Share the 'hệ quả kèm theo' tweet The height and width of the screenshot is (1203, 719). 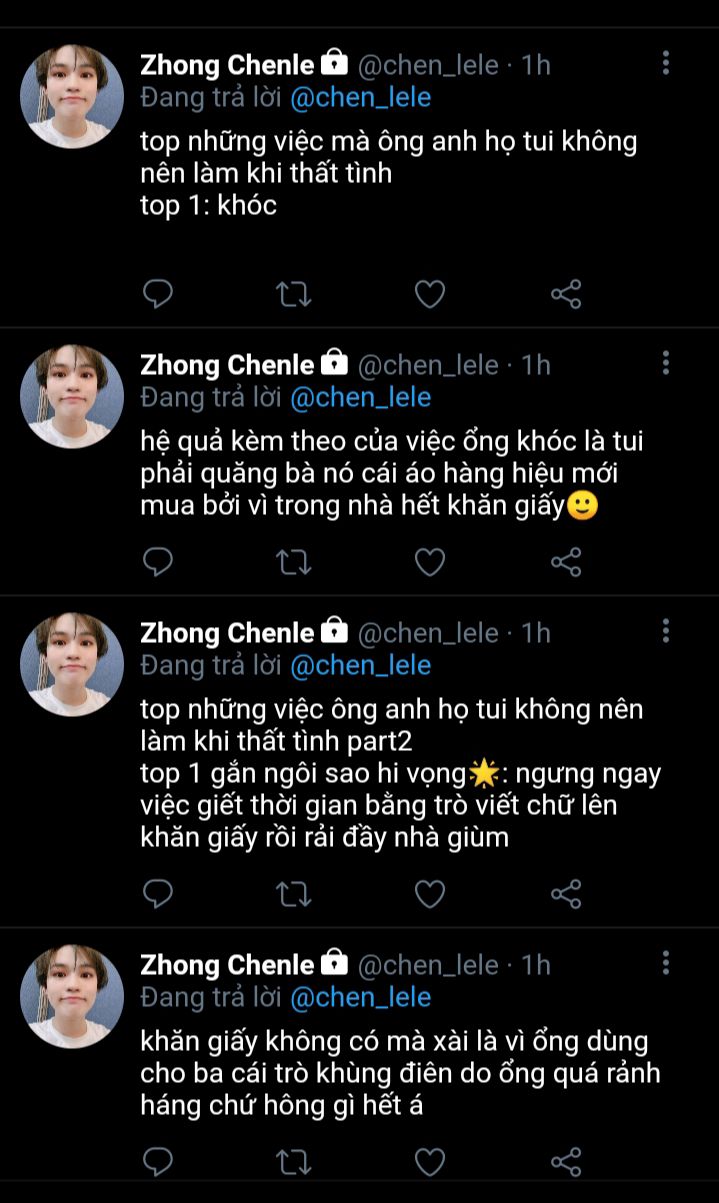click(x=566, y=563)
